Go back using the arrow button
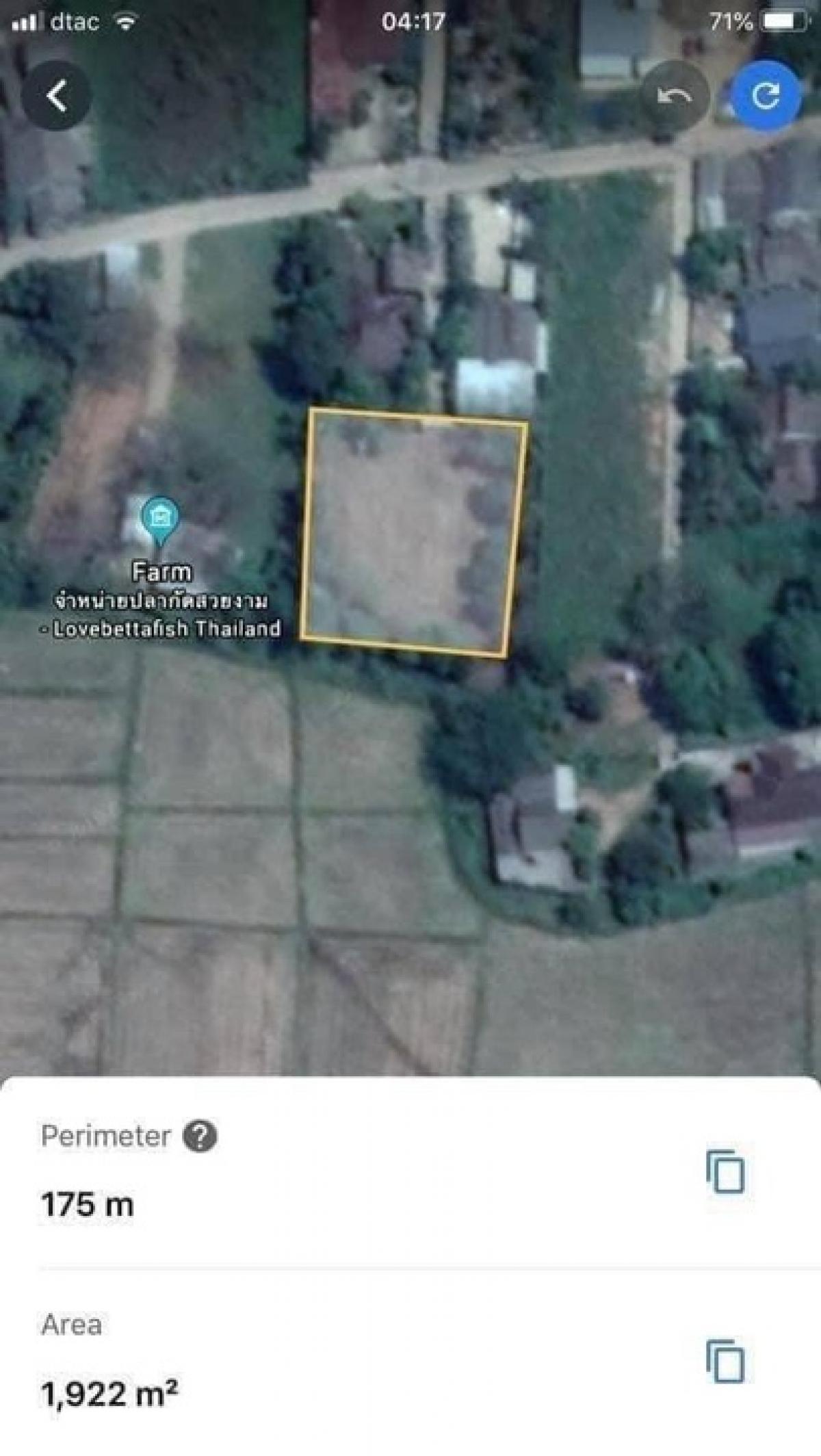 (x=56, y=96)
